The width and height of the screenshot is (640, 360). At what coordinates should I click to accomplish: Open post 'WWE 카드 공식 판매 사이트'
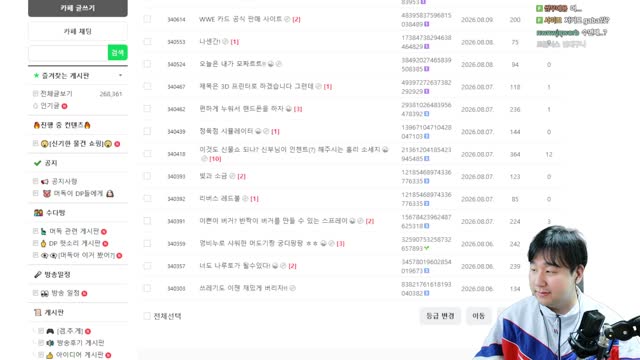[240, 19]
